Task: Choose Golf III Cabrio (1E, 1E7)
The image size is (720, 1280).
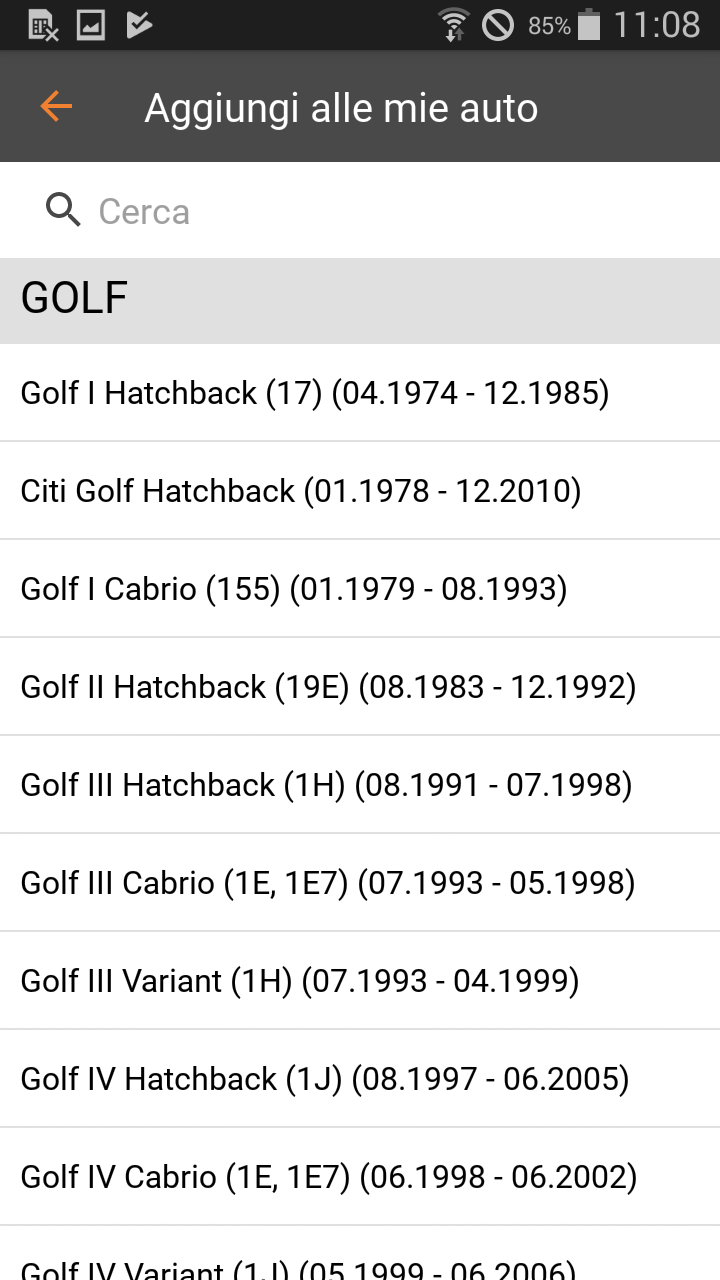Action: pos(360,883)
